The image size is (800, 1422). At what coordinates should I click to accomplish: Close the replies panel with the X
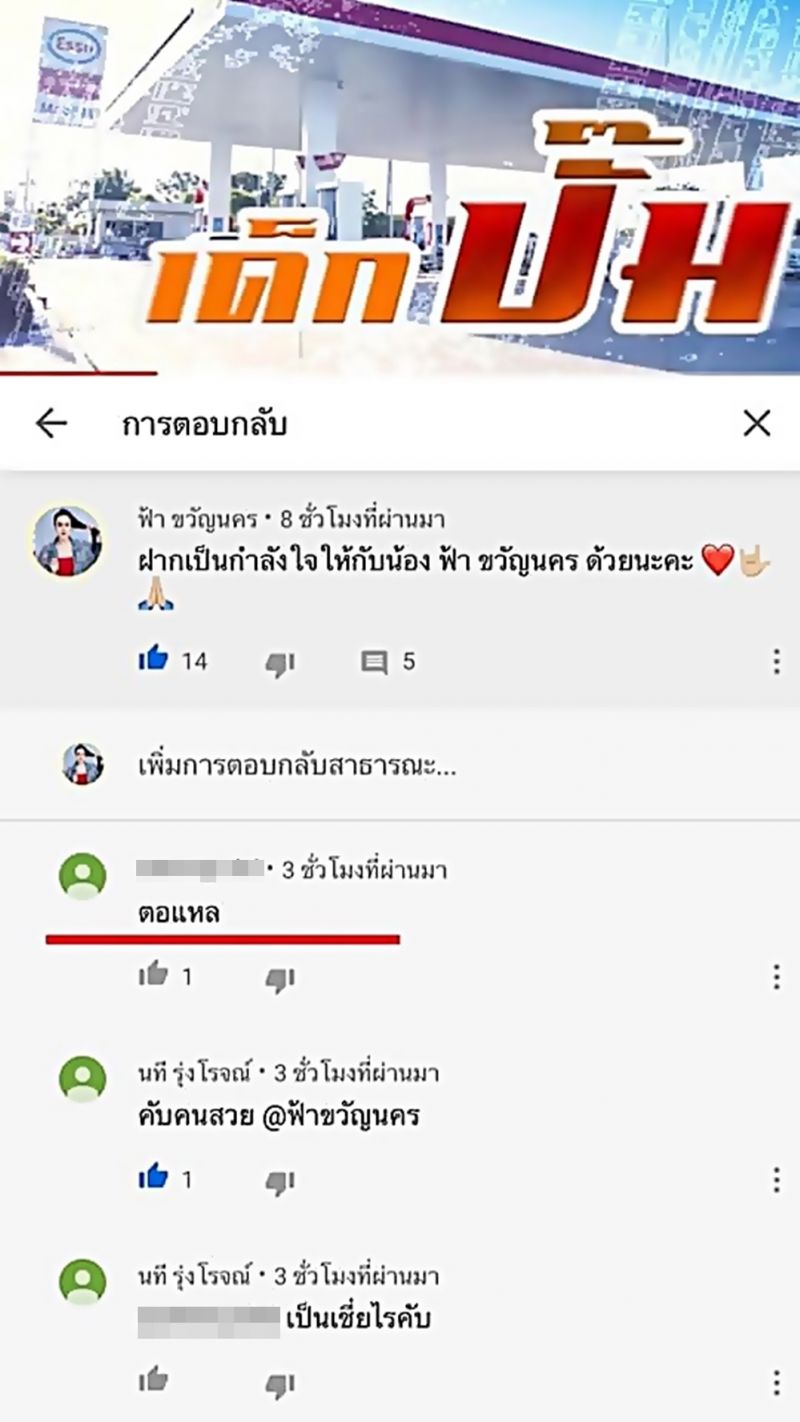click(x=757, y=423)
